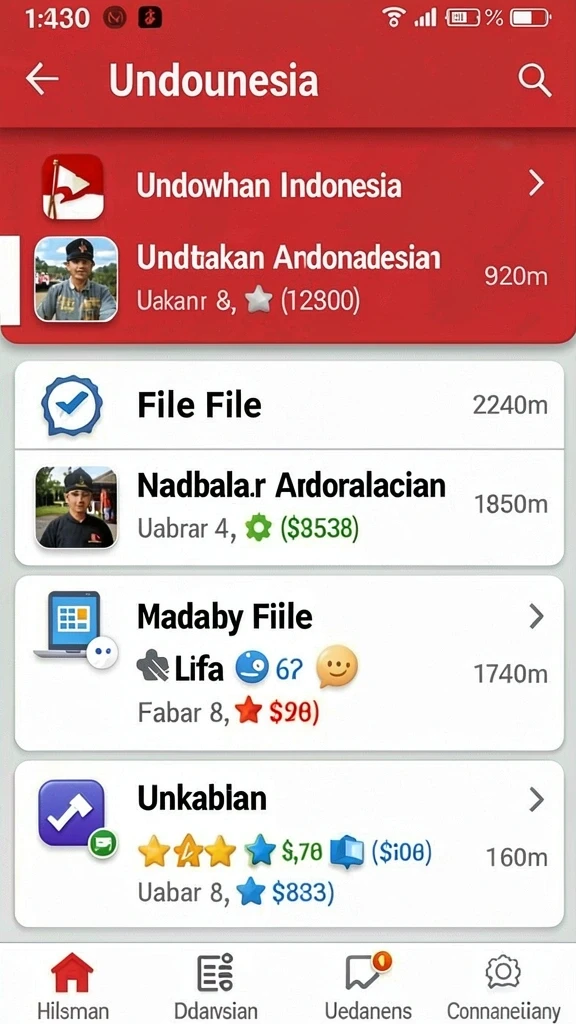The width and height of the screenshot is (576, 1024).
Task: Go back using the arrow icon
Action: tap(42, 80)
